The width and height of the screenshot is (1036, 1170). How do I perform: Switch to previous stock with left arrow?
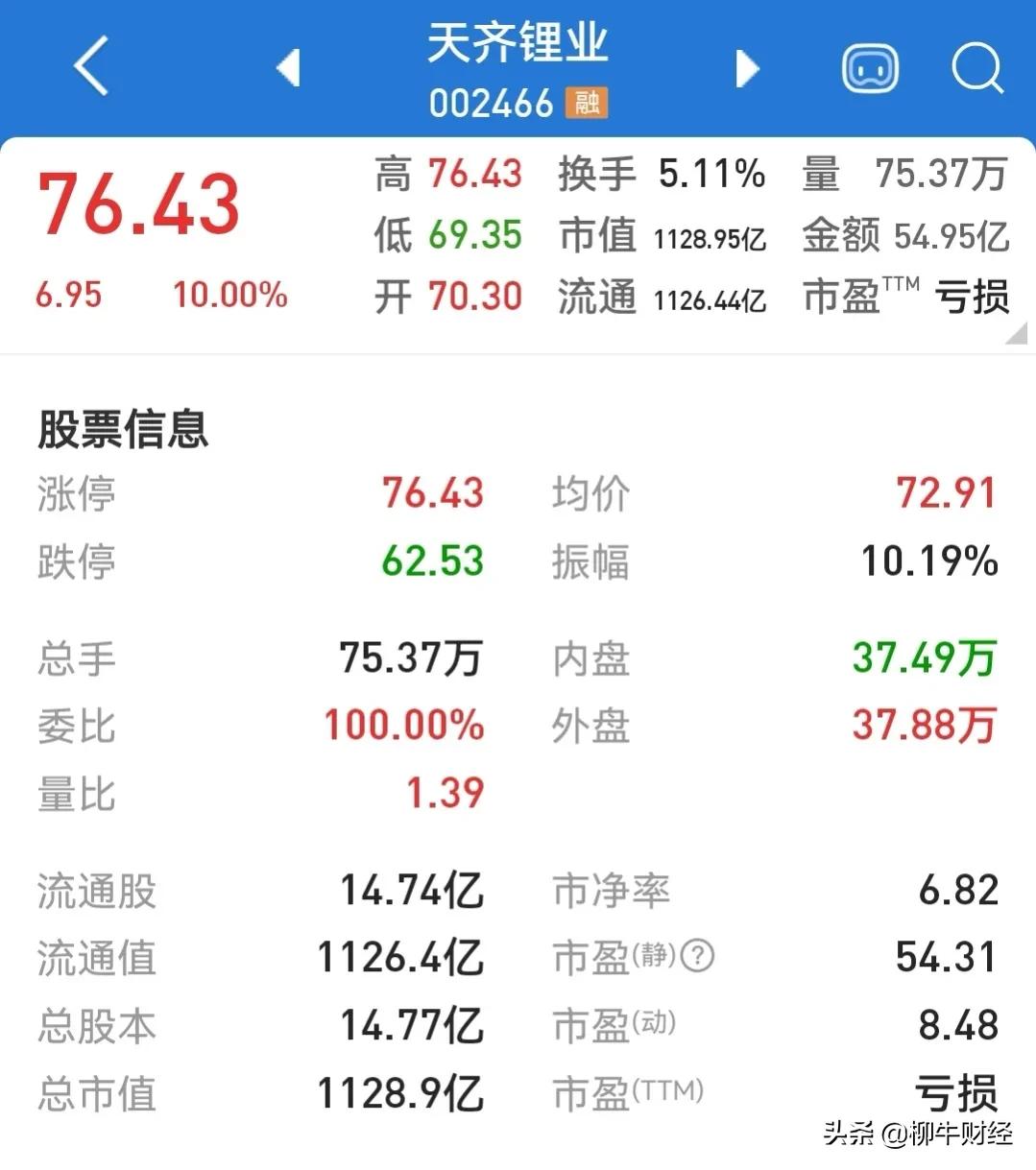pos(288,67)
